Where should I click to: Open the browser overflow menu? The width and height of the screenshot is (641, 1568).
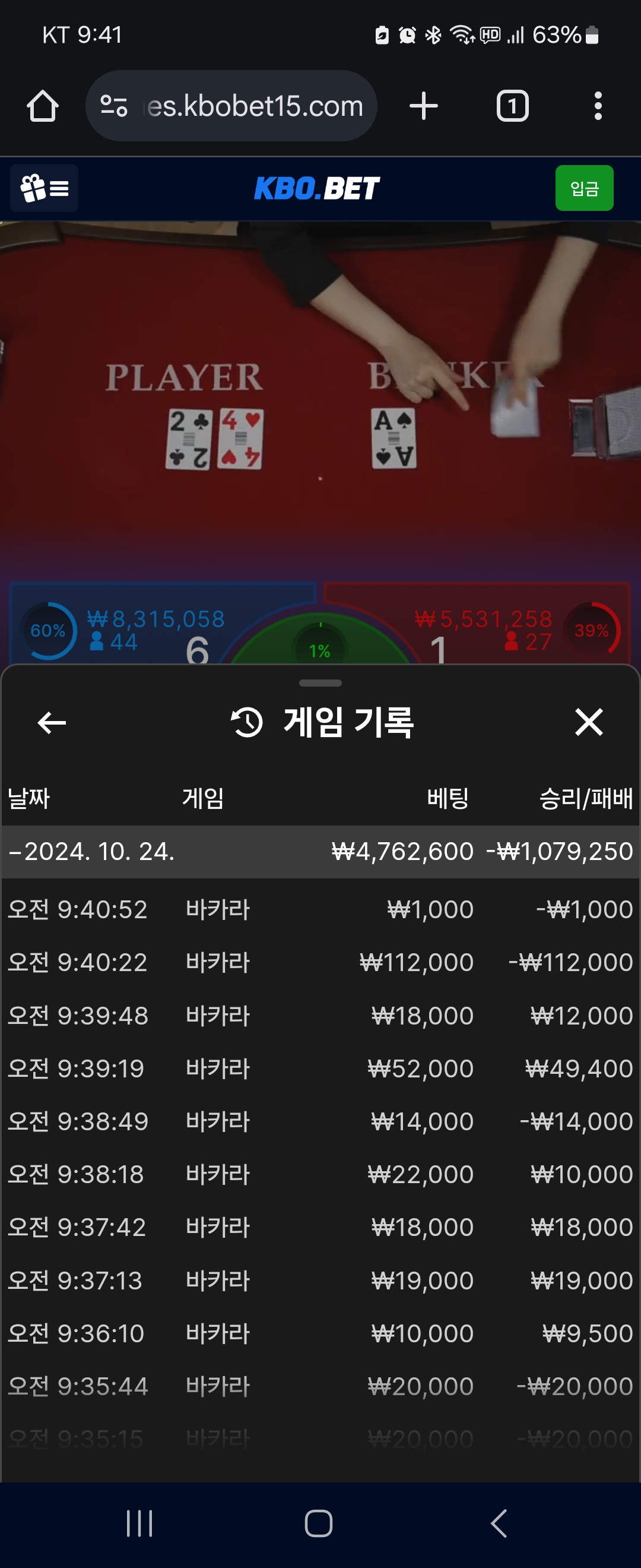tap(598, 106)
